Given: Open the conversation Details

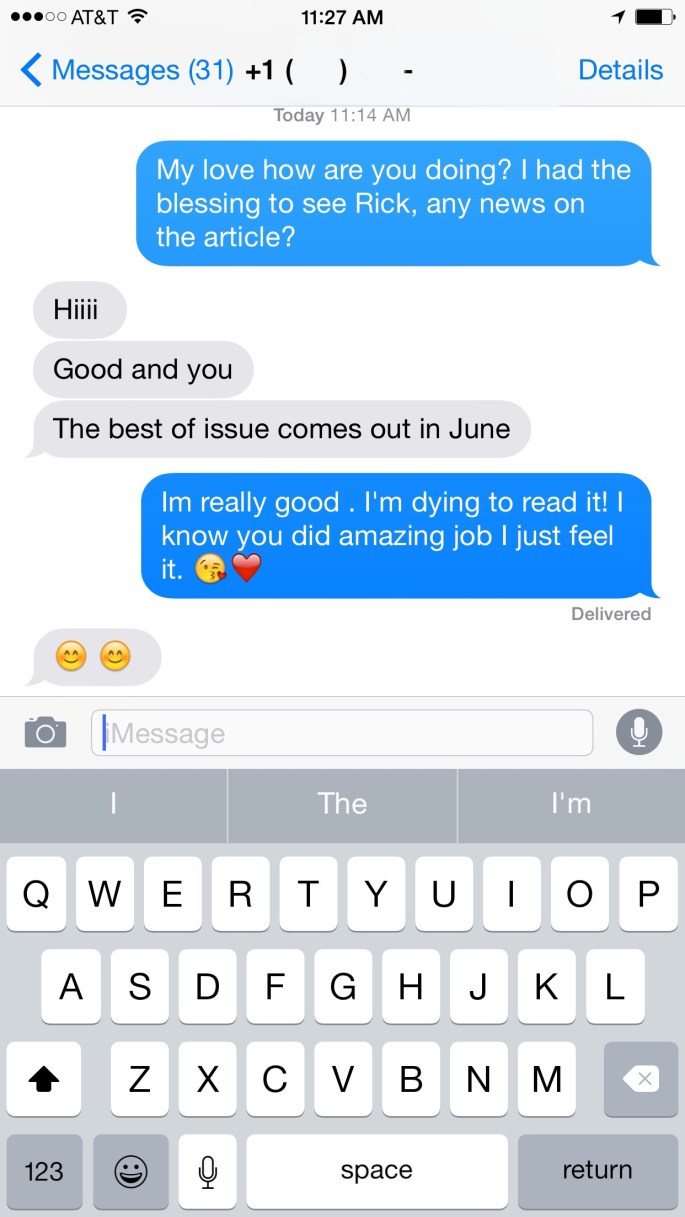Looking at the screenshot, I should pyautogui.click(x=620, y=70).
